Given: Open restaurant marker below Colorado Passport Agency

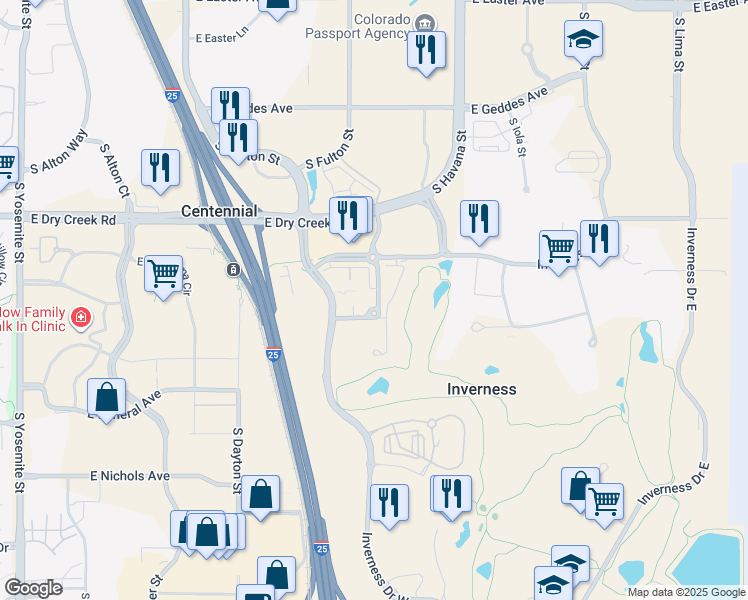Looking at the screenshot, I should (x=426, y=52).
